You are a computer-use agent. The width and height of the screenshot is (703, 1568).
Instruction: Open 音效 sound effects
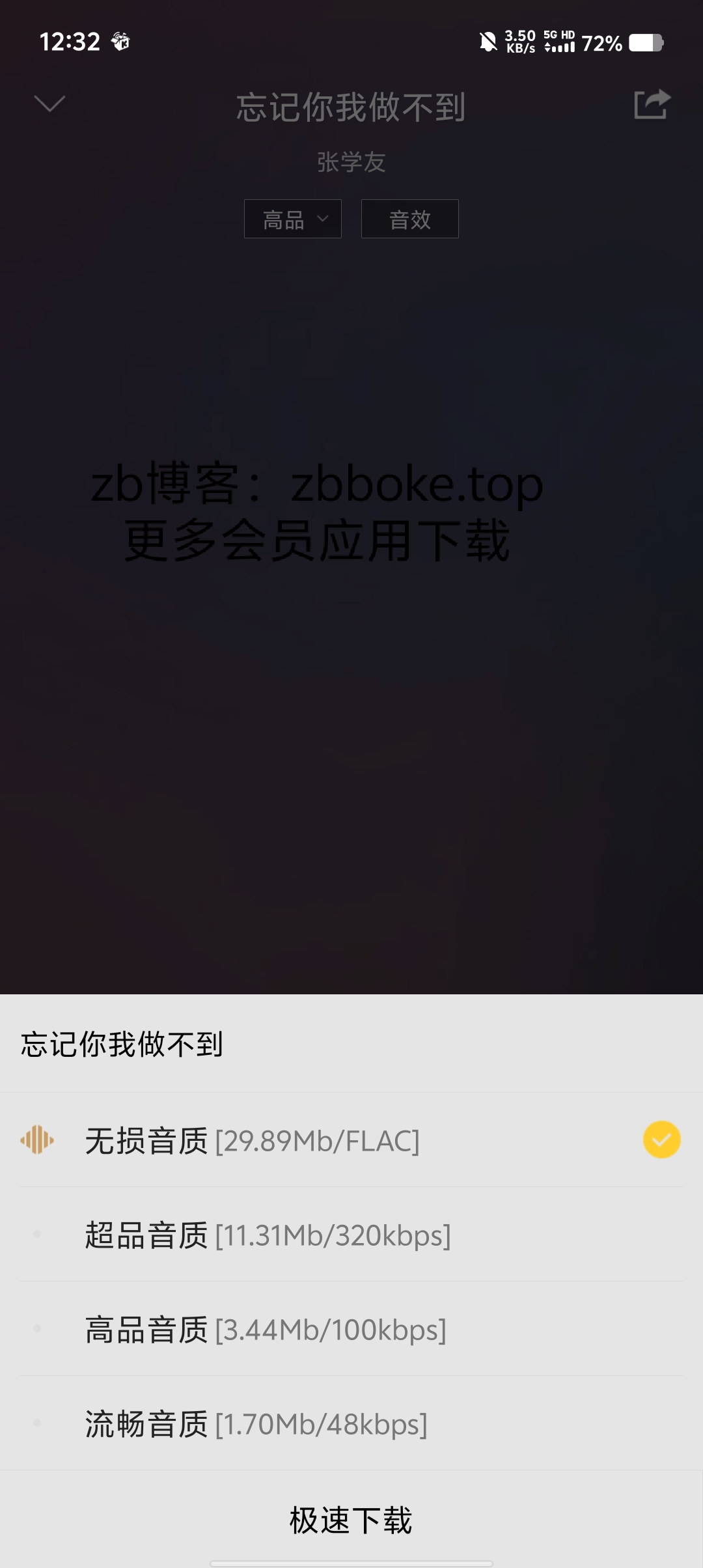(x=410, y=219)
